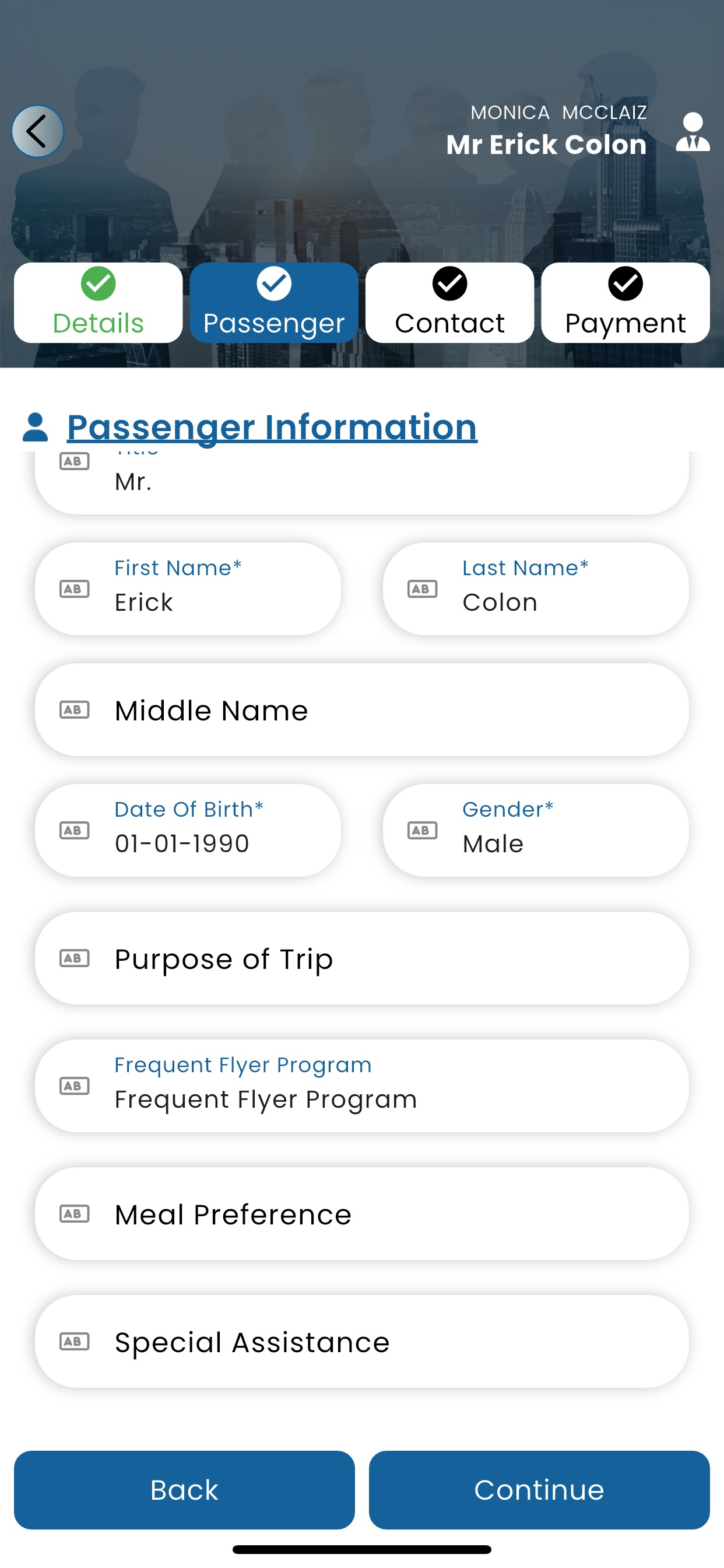
Task: Switch to the Details step
Action: (98, 303)
